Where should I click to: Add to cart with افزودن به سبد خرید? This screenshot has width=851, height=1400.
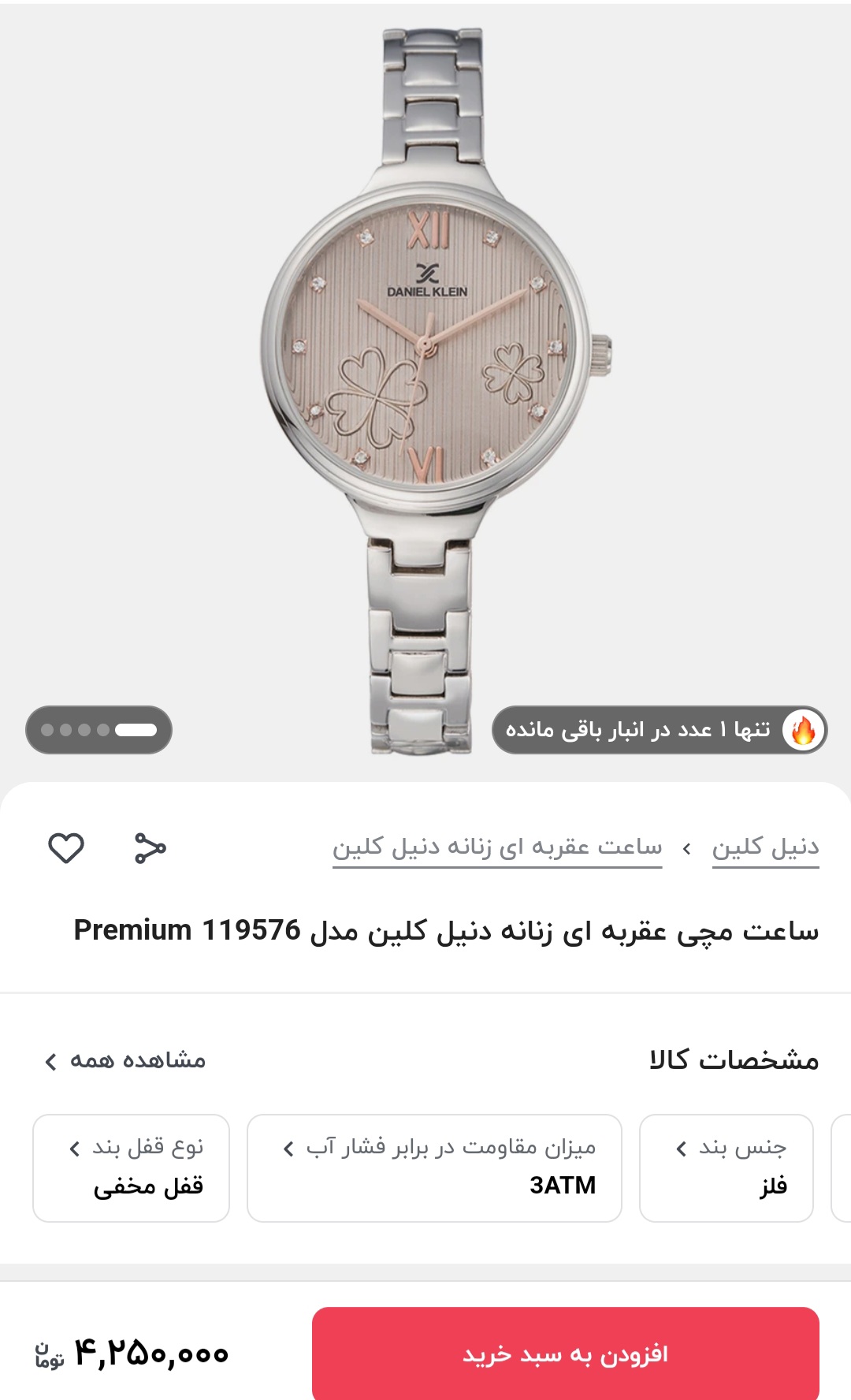pos(565,1353)
